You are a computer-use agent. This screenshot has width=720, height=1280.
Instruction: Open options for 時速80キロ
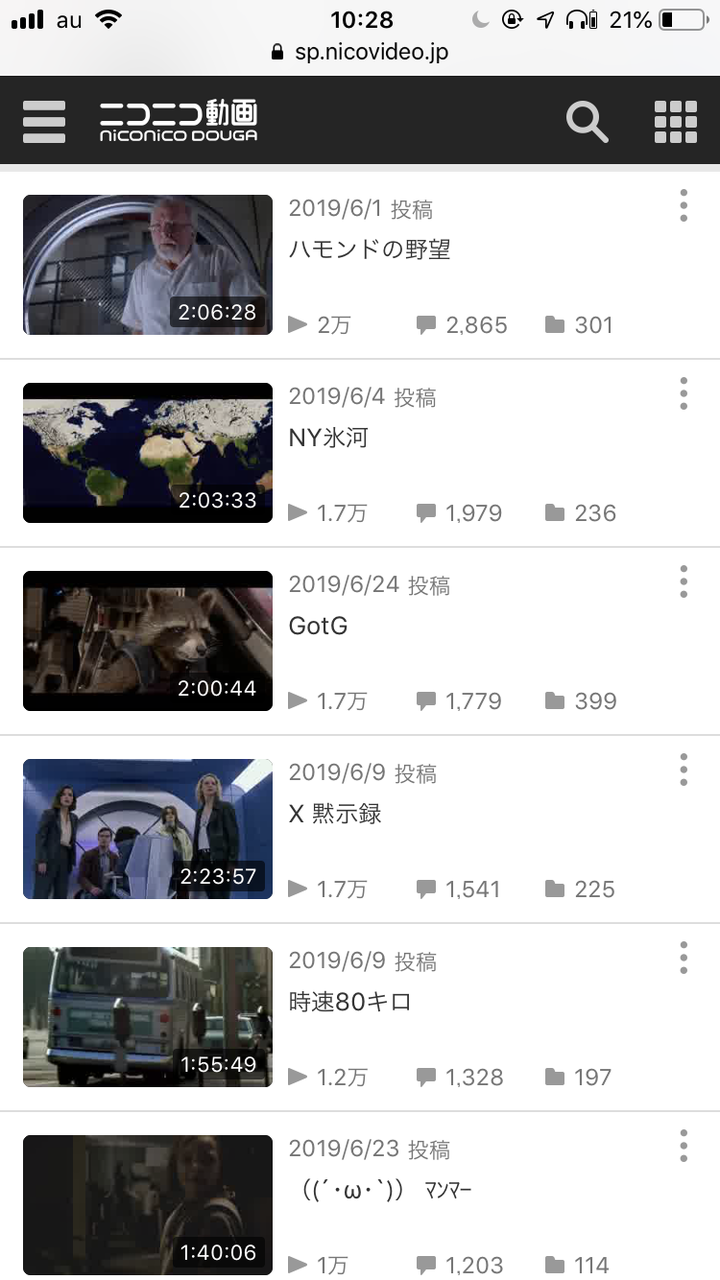click(683, 957)
